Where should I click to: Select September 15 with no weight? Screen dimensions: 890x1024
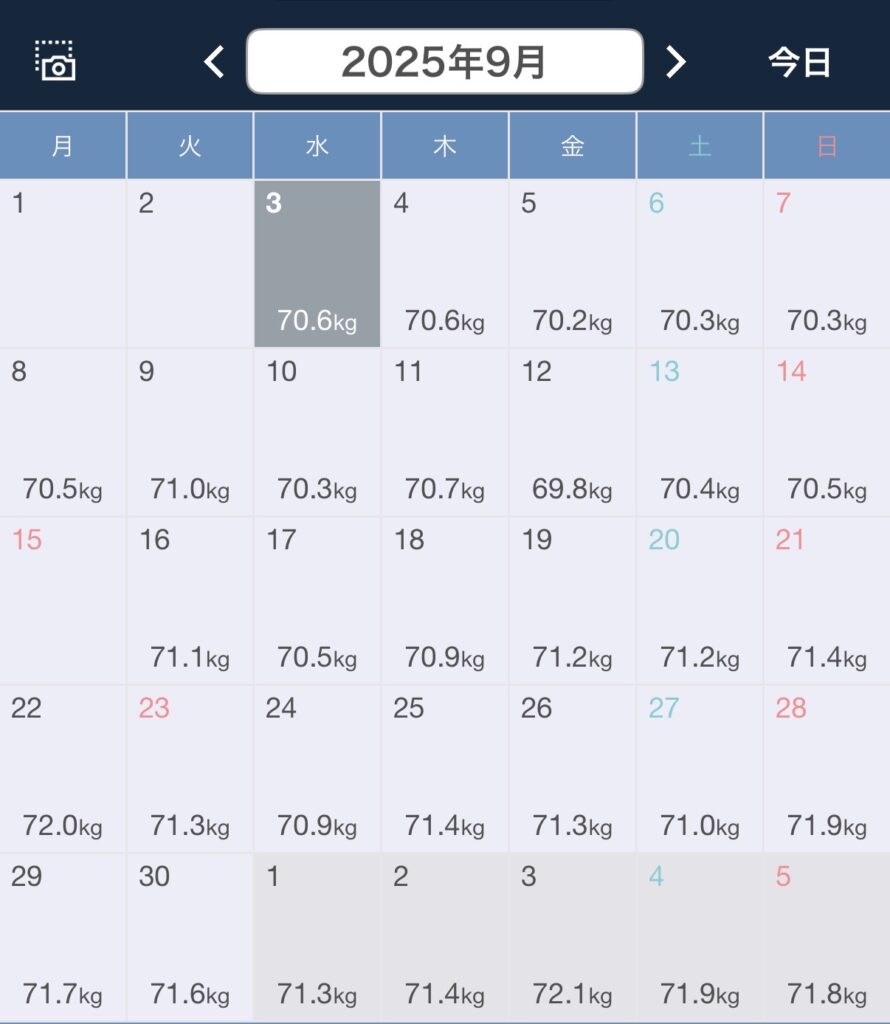(63, 600)
